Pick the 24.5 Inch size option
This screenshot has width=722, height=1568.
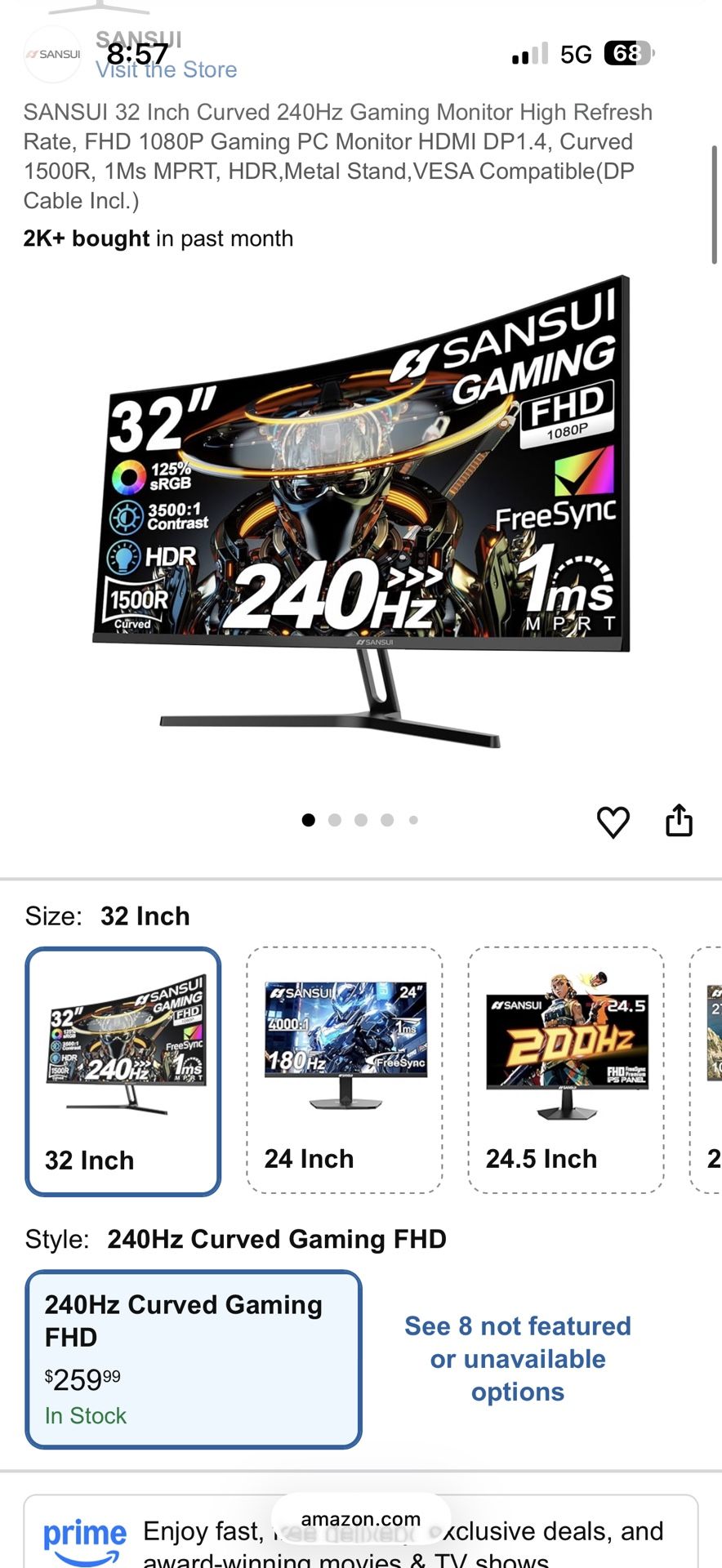click(566, 1070)
